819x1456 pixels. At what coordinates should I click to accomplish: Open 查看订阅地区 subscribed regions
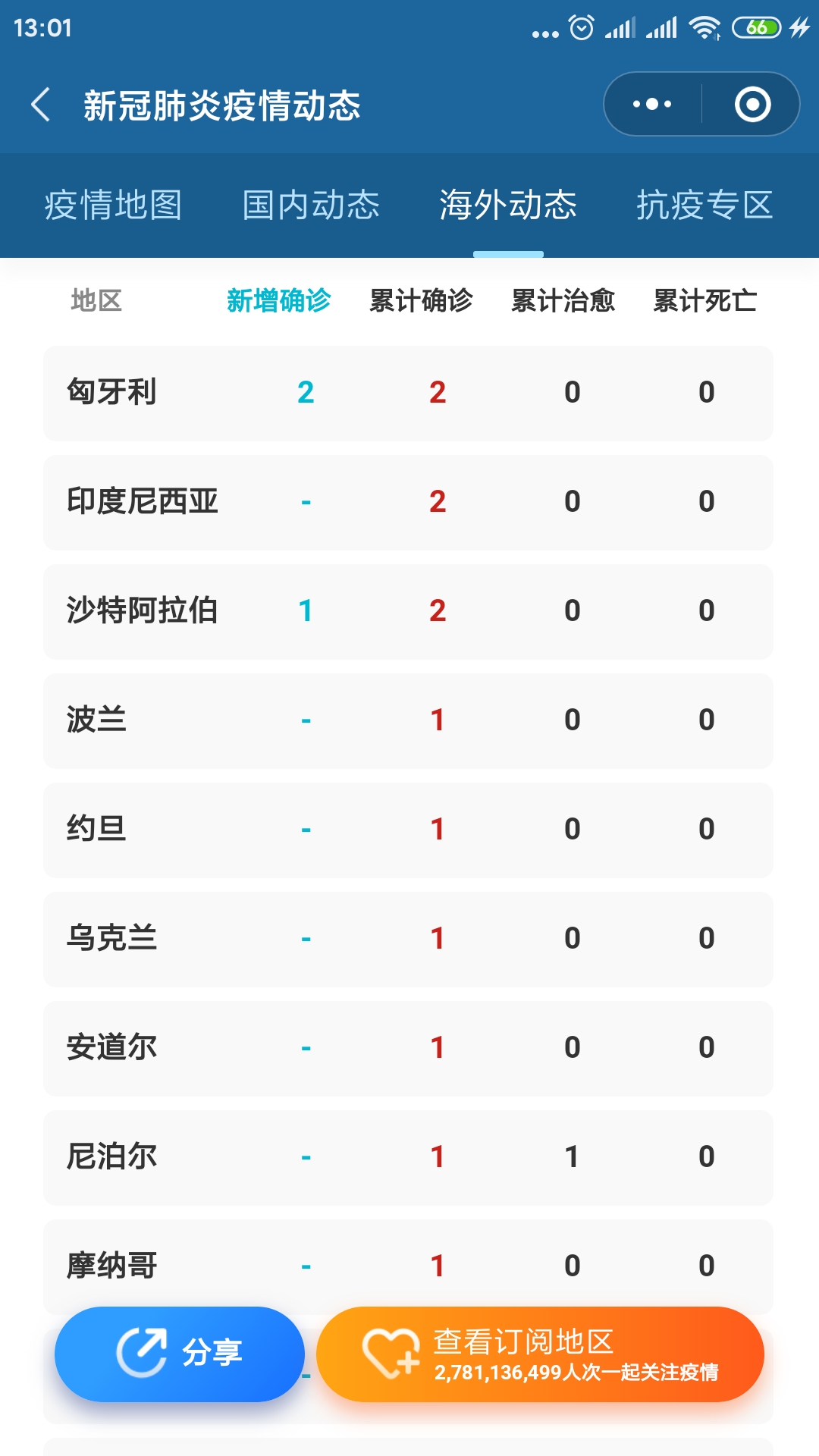click(540, 1354)
